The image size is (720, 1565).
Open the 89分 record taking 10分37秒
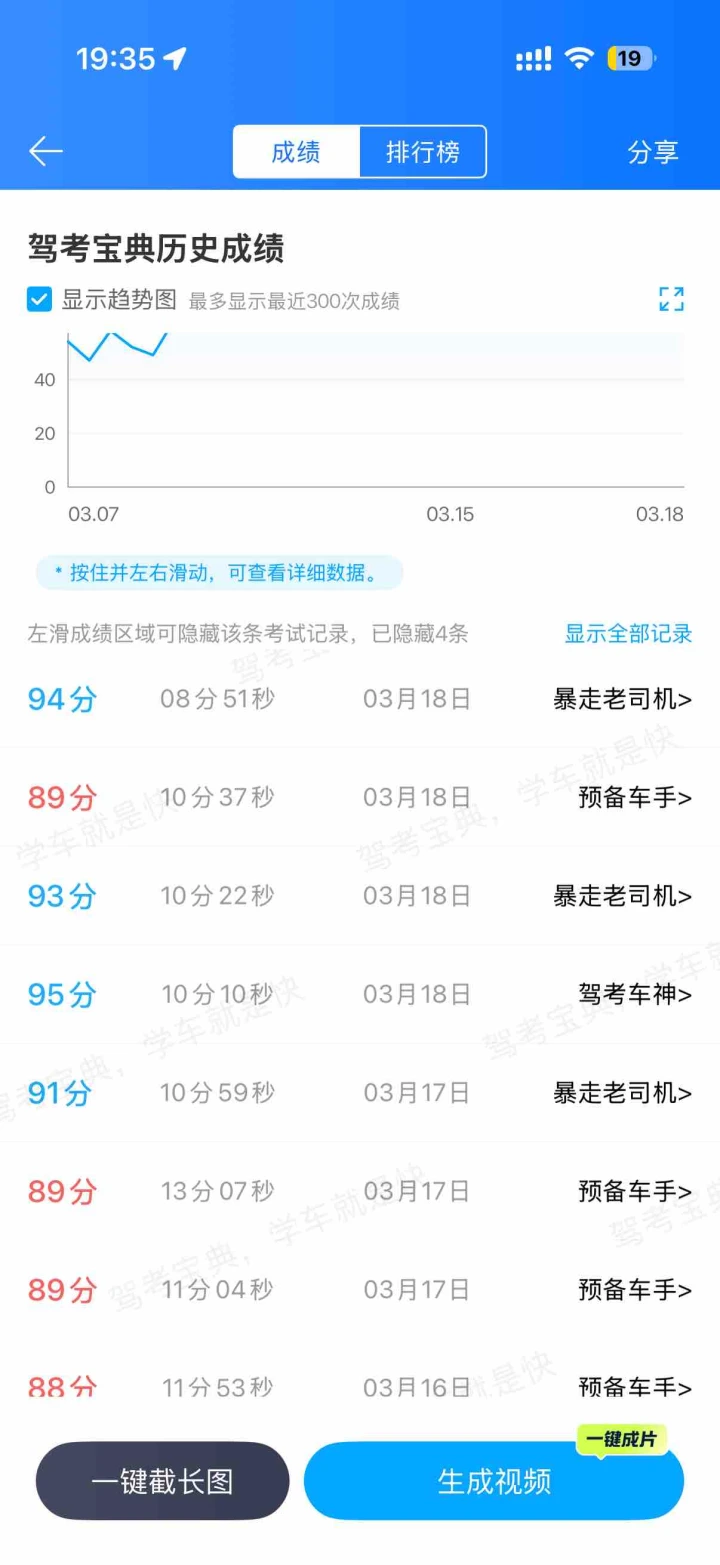tap(360, 797)
